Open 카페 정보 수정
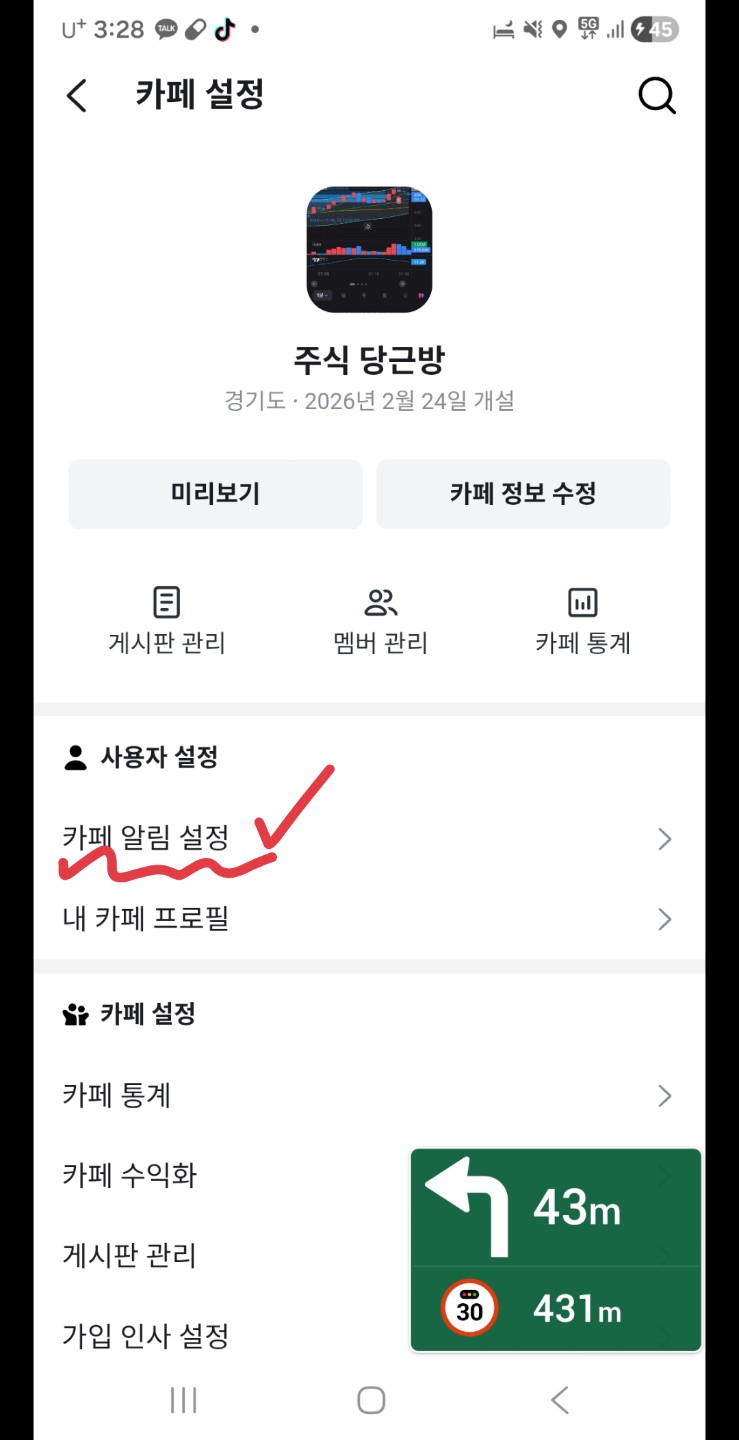The height and width of the screenshot is (1440, 739). click(x=523, y=494)
